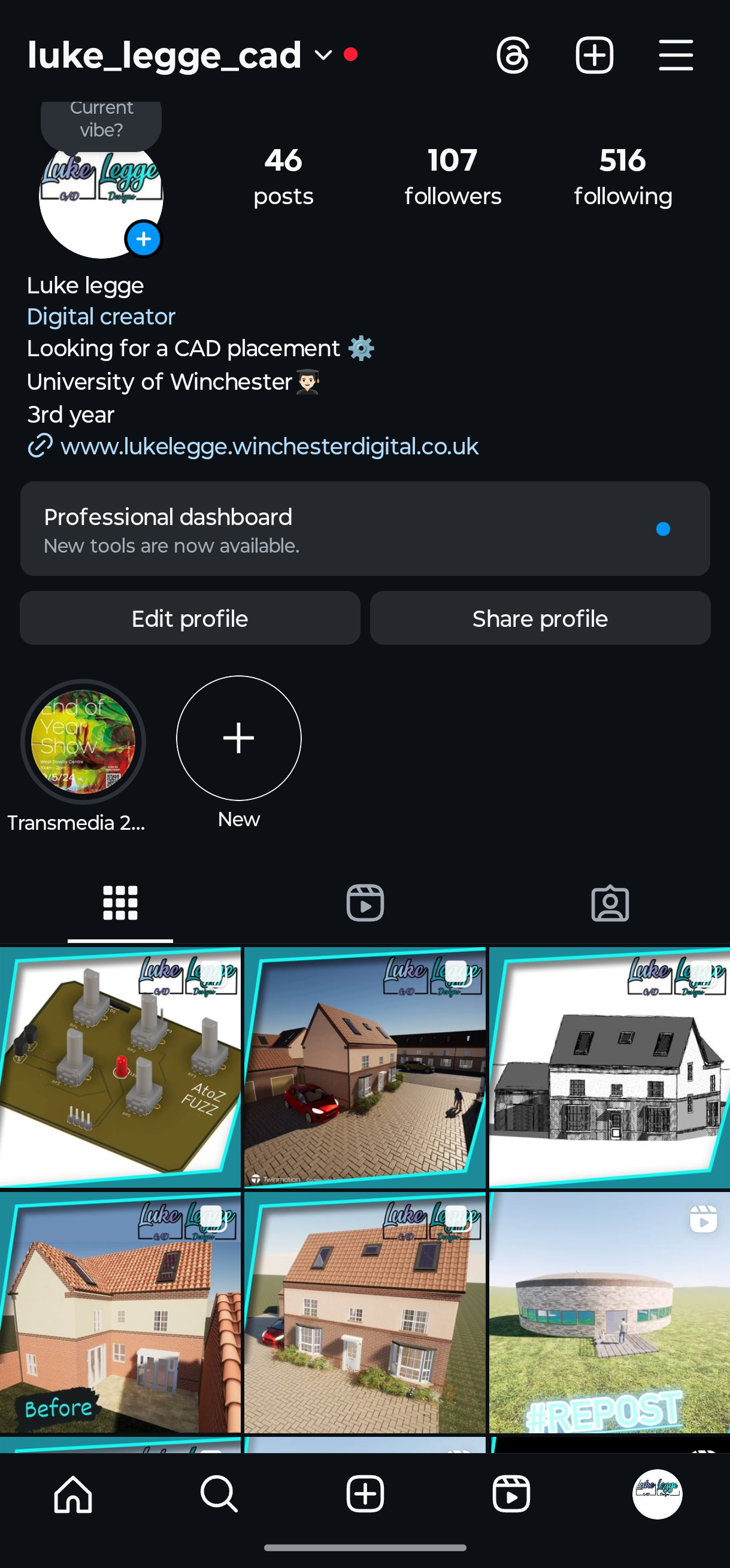View the 516 following list
Screen dimensions: 730x1568
tap(622, 177)
